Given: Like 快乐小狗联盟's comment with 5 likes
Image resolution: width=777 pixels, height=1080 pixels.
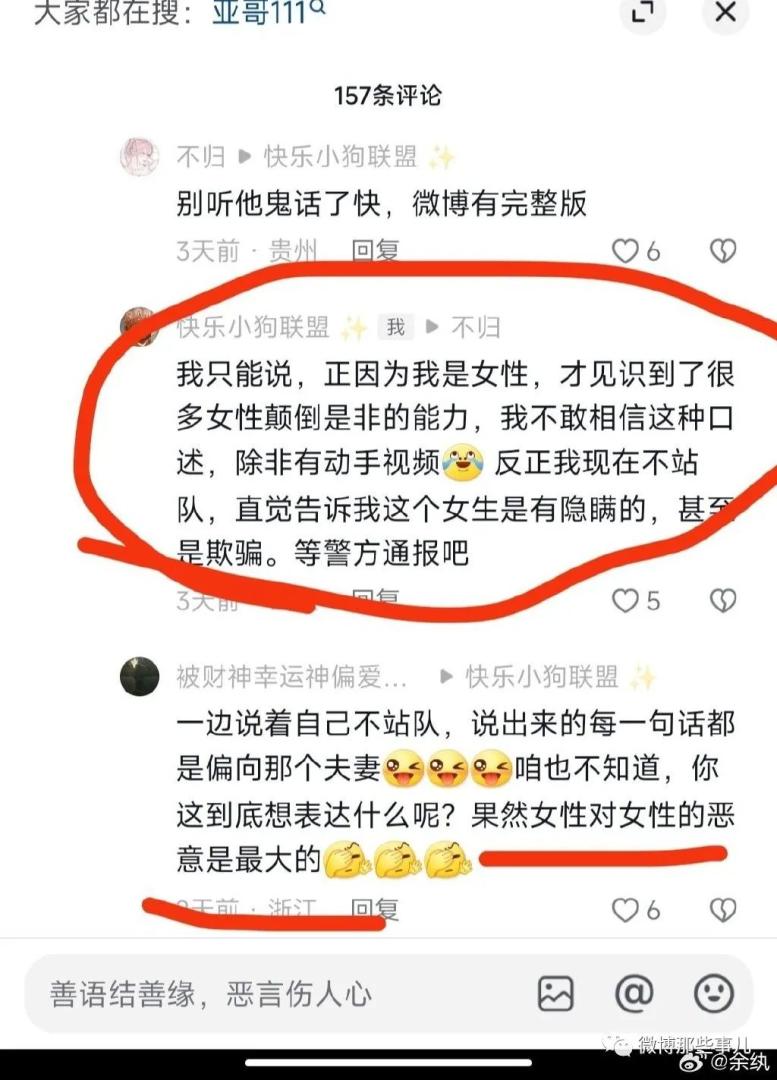Looking at the screenshot, I should coord(627,601).
